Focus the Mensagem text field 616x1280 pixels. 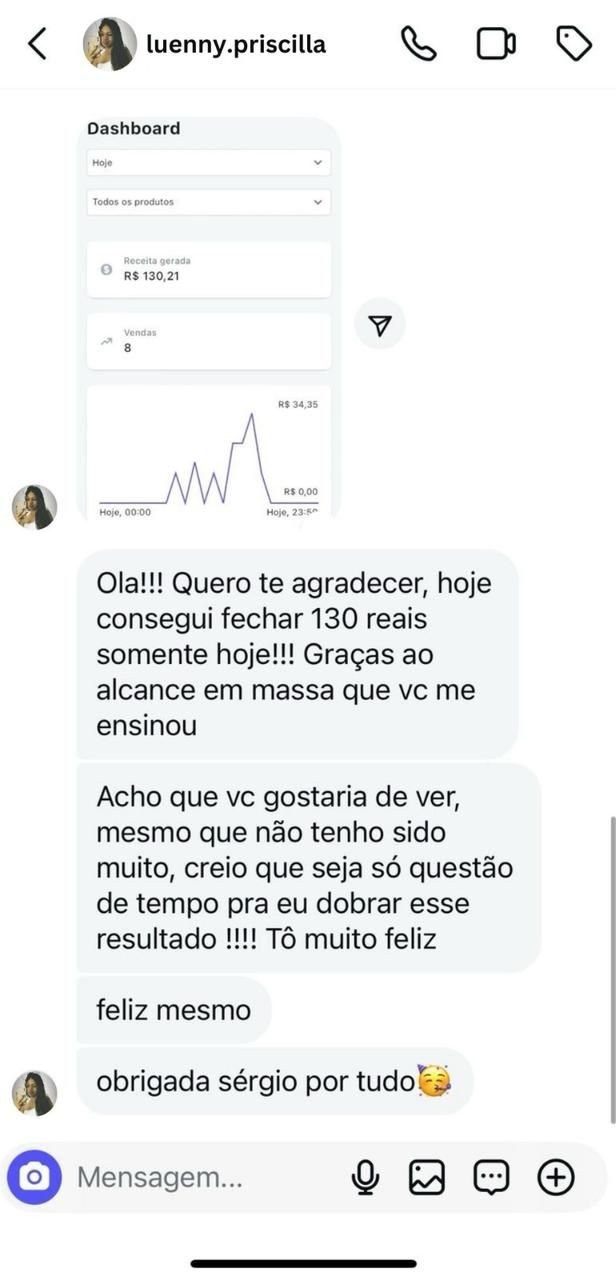(x=200, y=1178)
